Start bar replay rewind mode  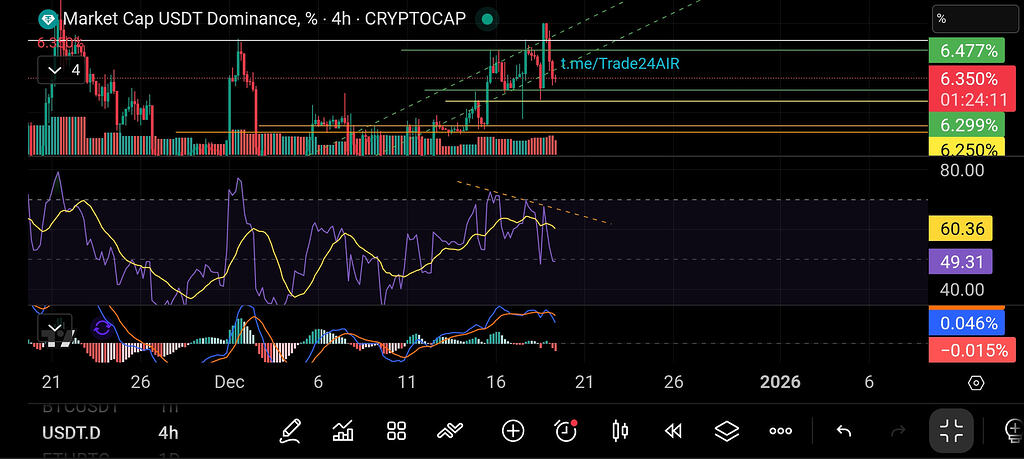[673, 431]
